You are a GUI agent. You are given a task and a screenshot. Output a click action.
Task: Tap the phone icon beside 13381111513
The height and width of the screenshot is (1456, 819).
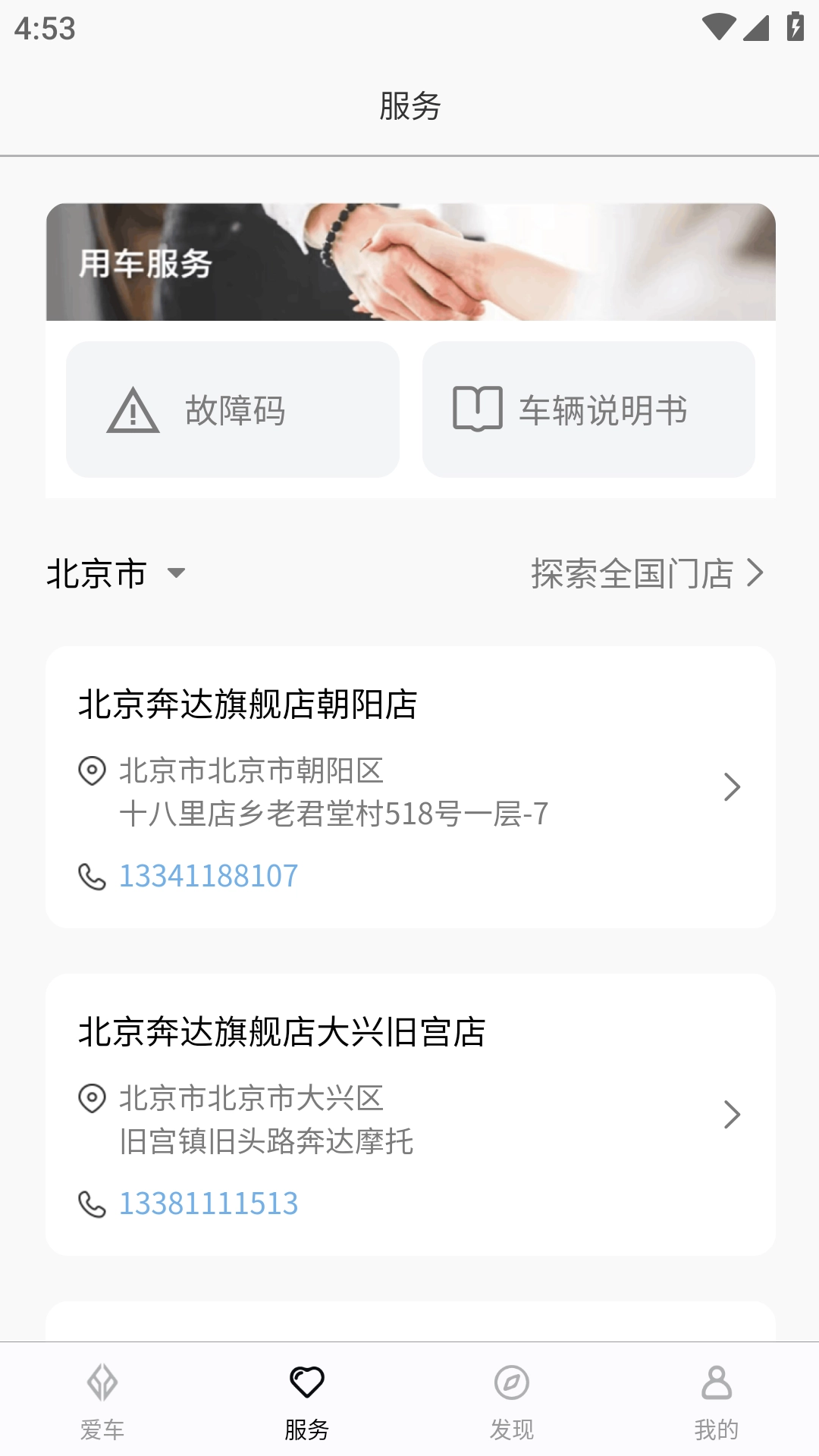pyautogui.click(x=93, y=1202)
